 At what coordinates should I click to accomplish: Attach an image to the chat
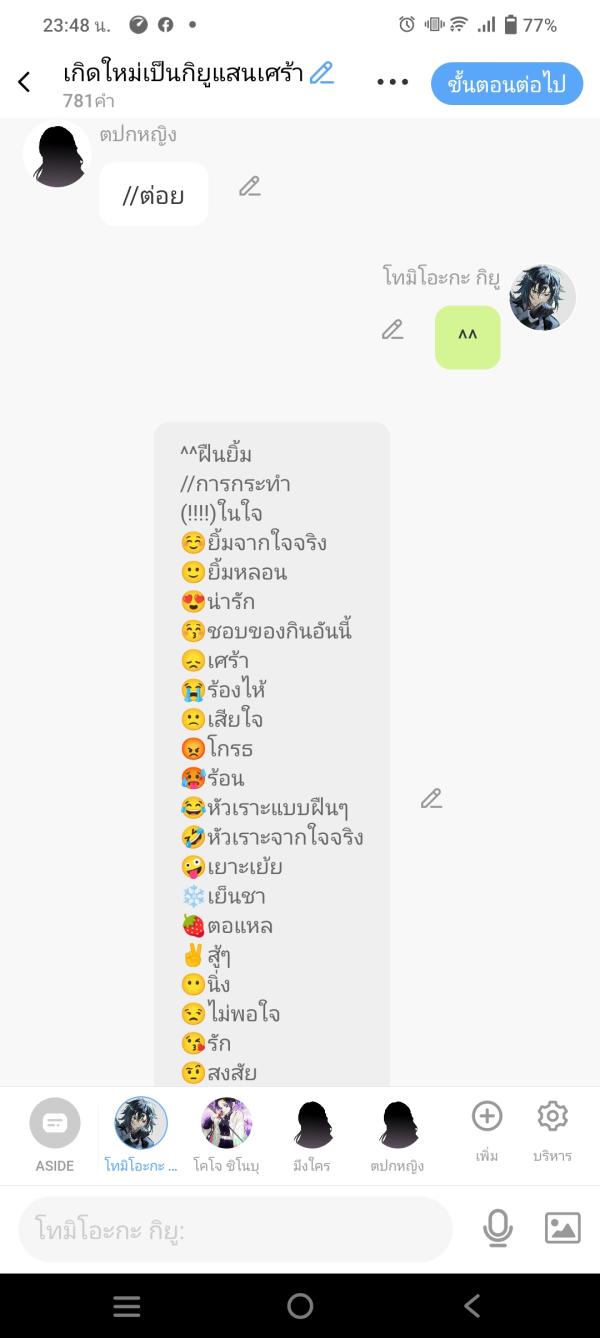click(x=562, y=1228)
